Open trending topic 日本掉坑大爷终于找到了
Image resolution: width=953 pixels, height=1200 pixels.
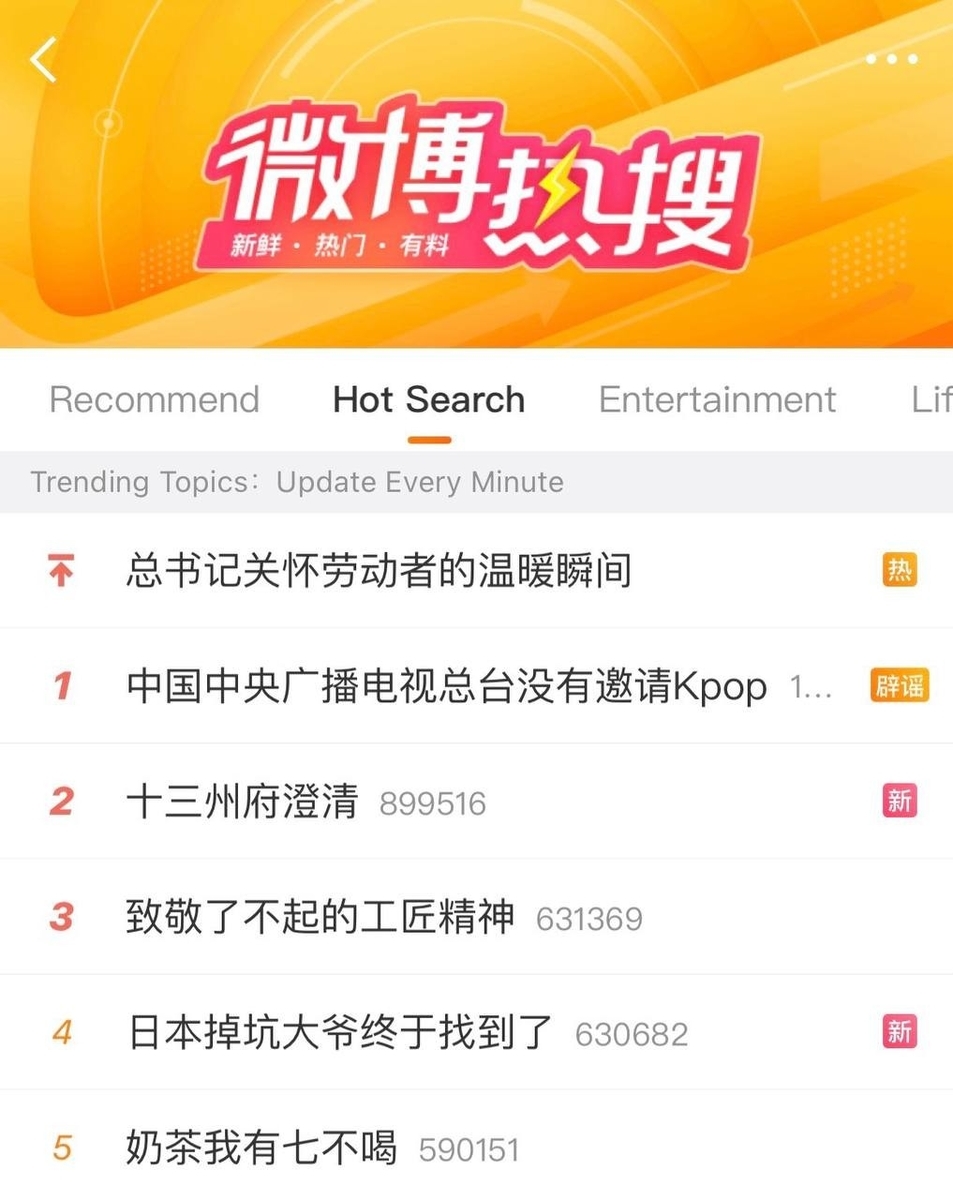pos(476,1032)
